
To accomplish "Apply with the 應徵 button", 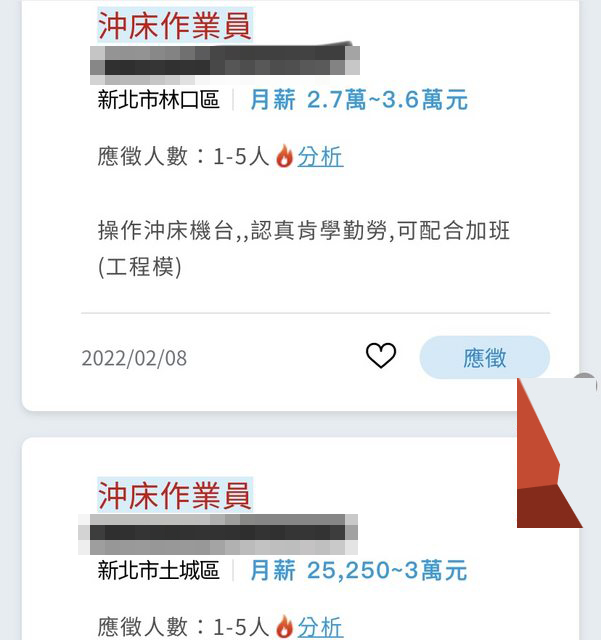I will 484,358.
